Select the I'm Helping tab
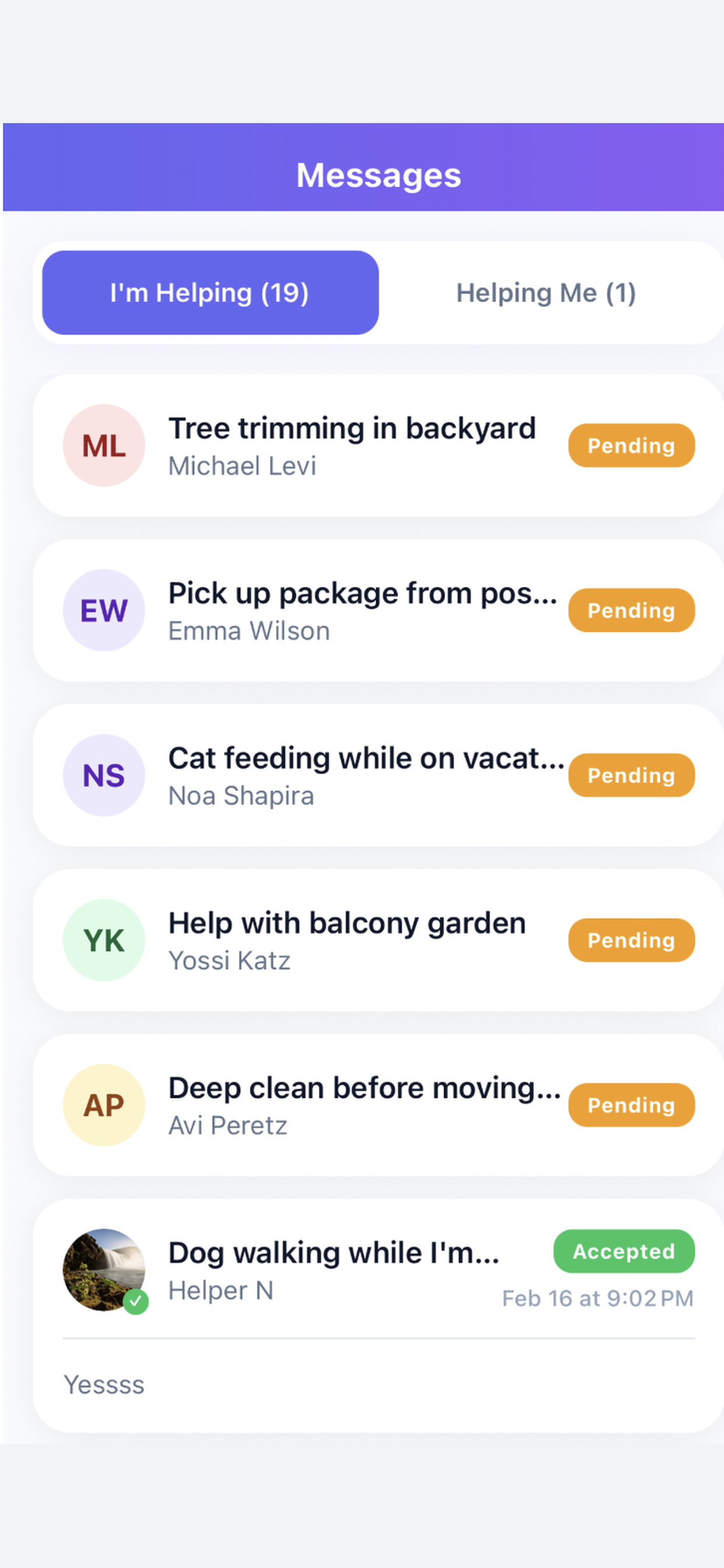 click(x=209, y=293)
